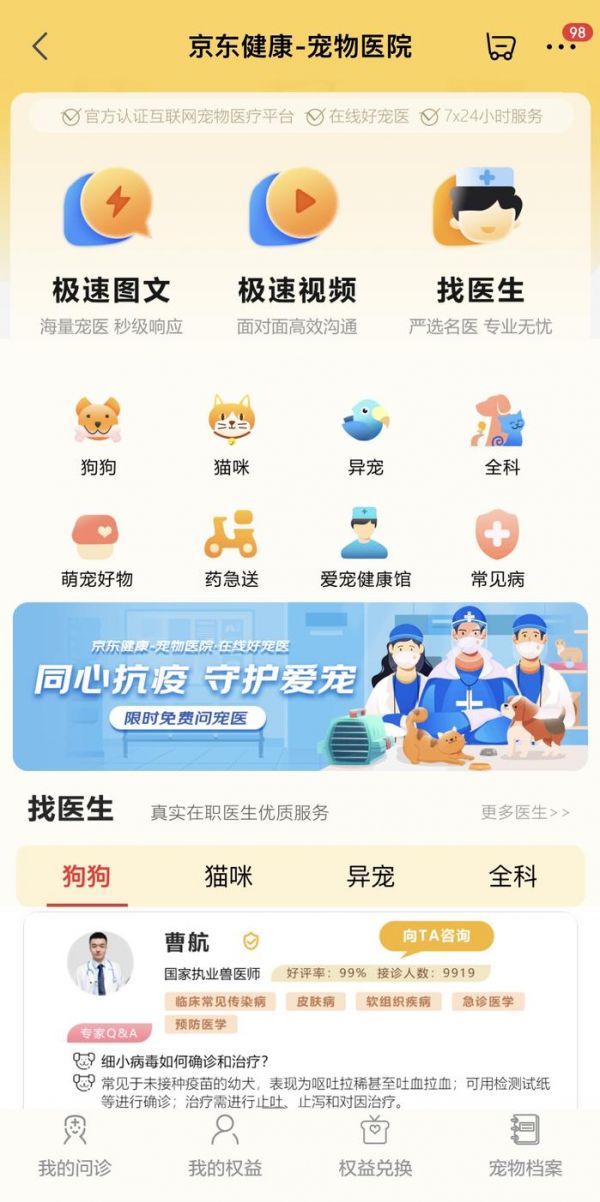Open the shopping cart icon

coord(501,46)
